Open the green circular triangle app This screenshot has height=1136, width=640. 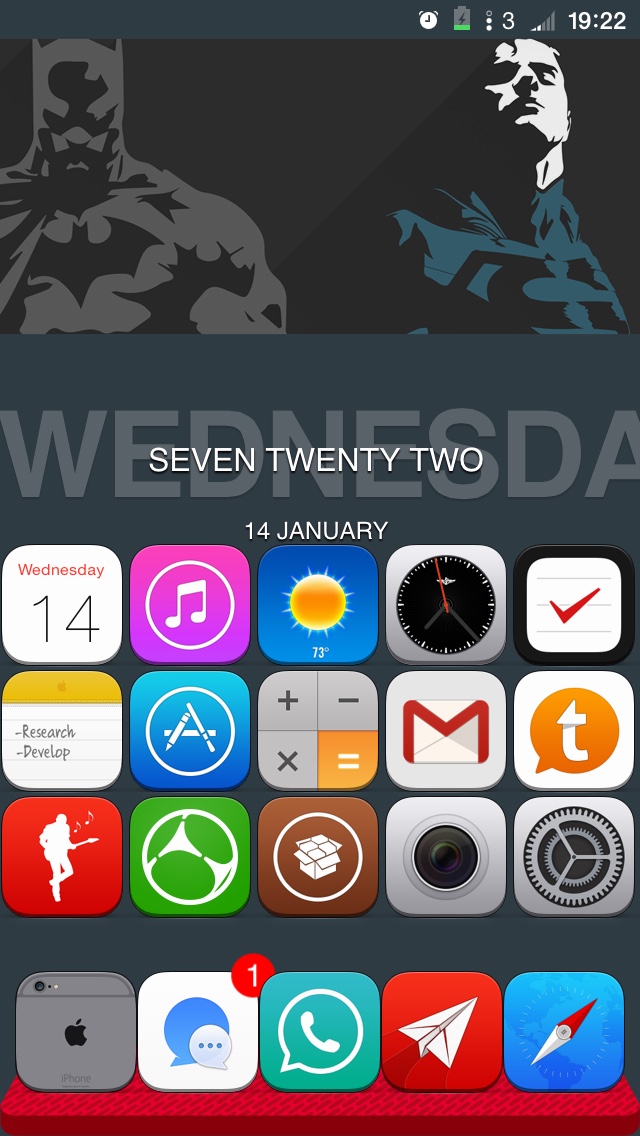coord(190,856)
